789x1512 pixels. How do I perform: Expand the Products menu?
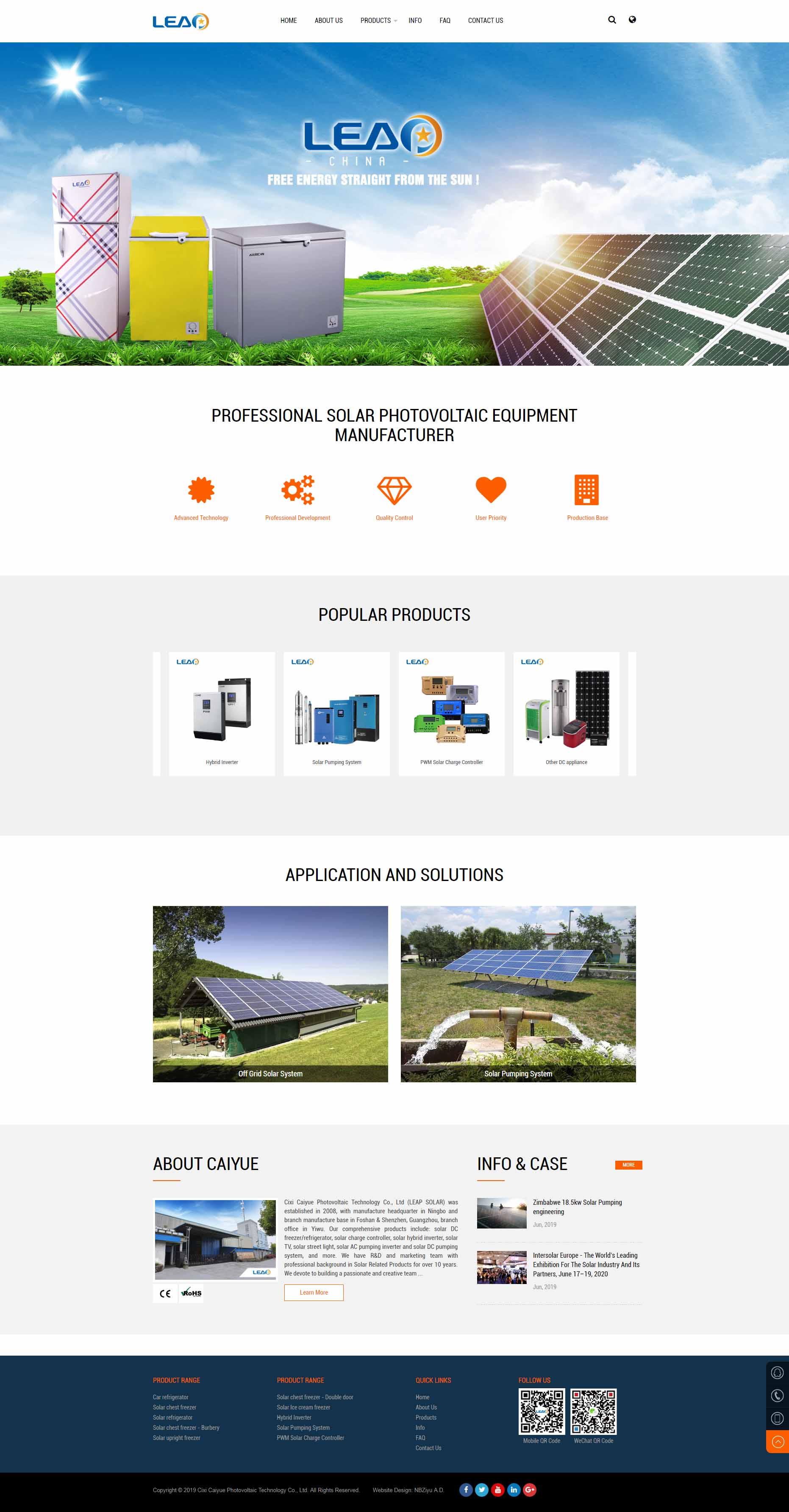[x=376, y=20]
